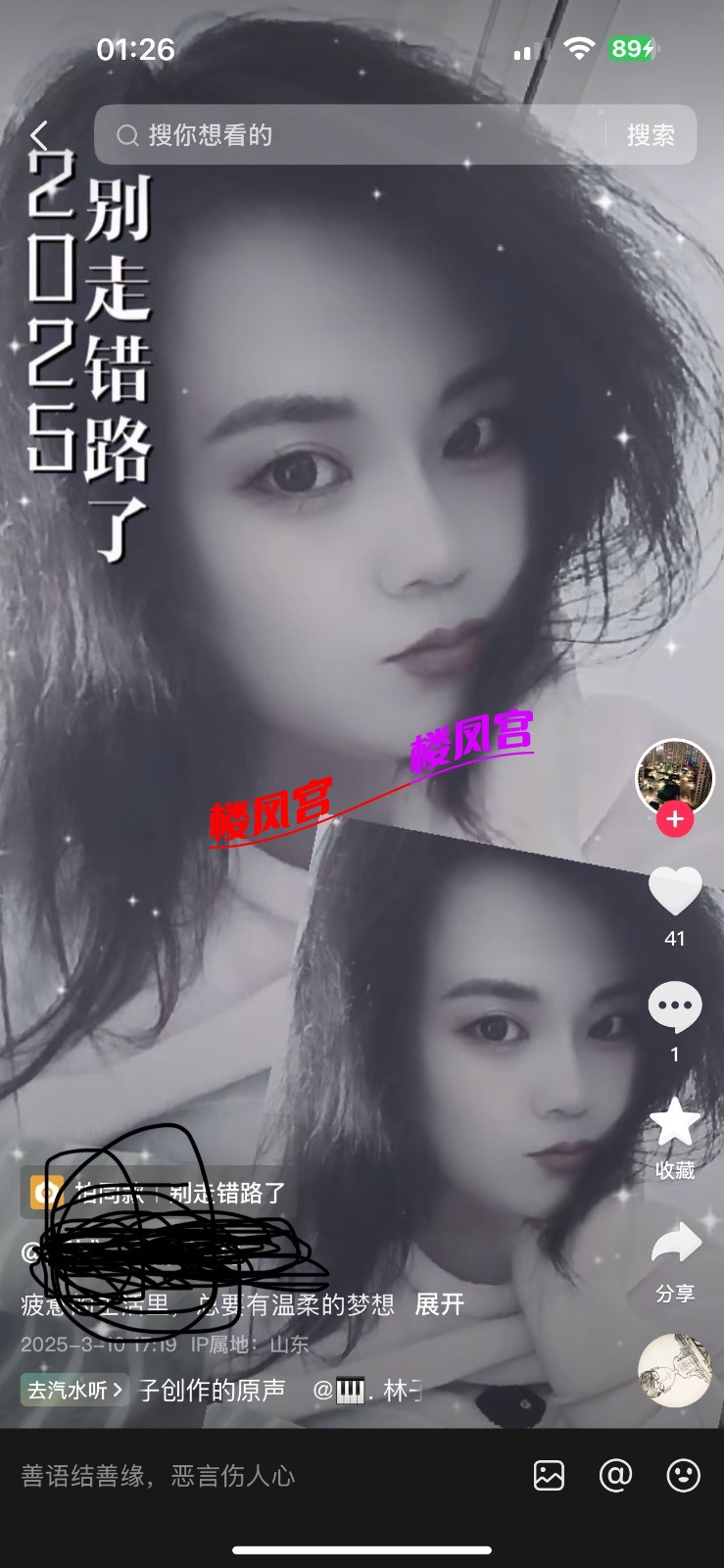This screenshot has height=1568, width=724.
Task: Mention someone with the @ icon
Action: point(615,1476)
